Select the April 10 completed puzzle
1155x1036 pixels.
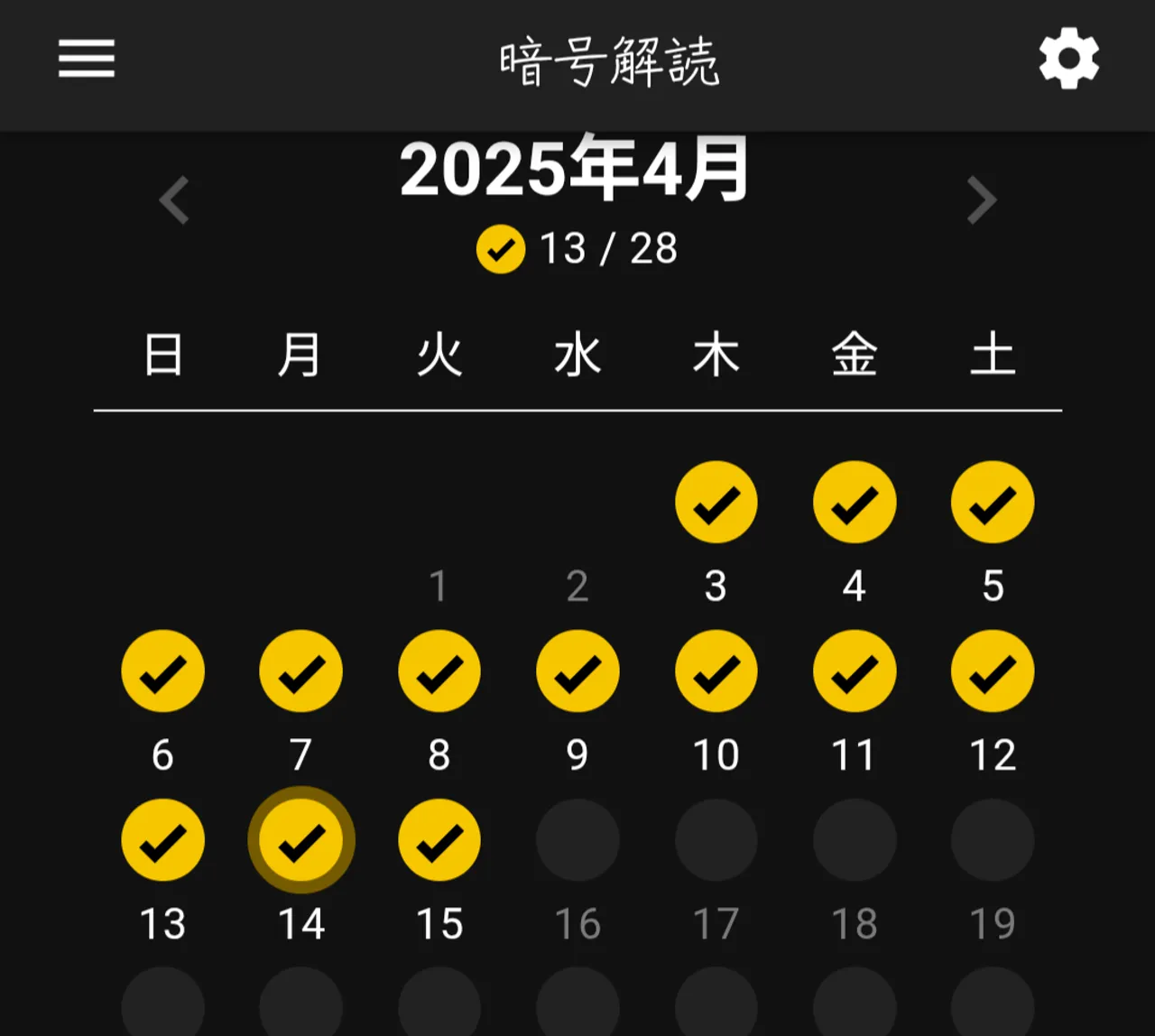716,671
